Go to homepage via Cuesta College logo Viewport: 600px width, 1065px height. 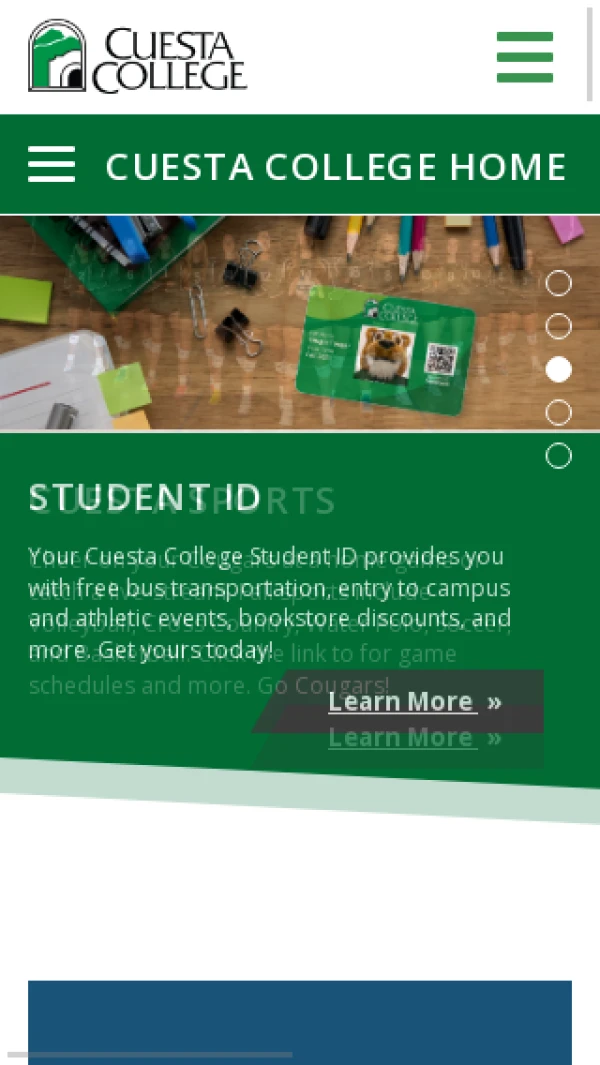(x=138, y=57)
